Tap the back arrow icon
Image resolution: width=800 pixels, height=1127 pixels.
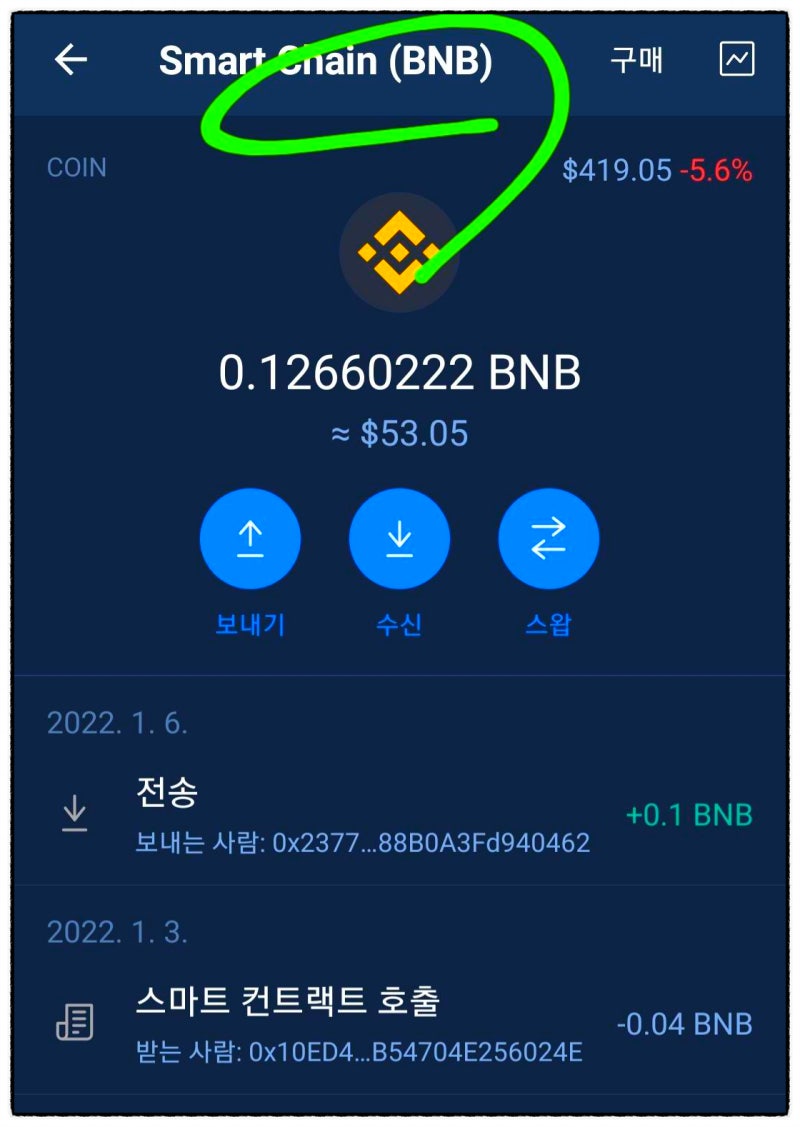[69, 60]
